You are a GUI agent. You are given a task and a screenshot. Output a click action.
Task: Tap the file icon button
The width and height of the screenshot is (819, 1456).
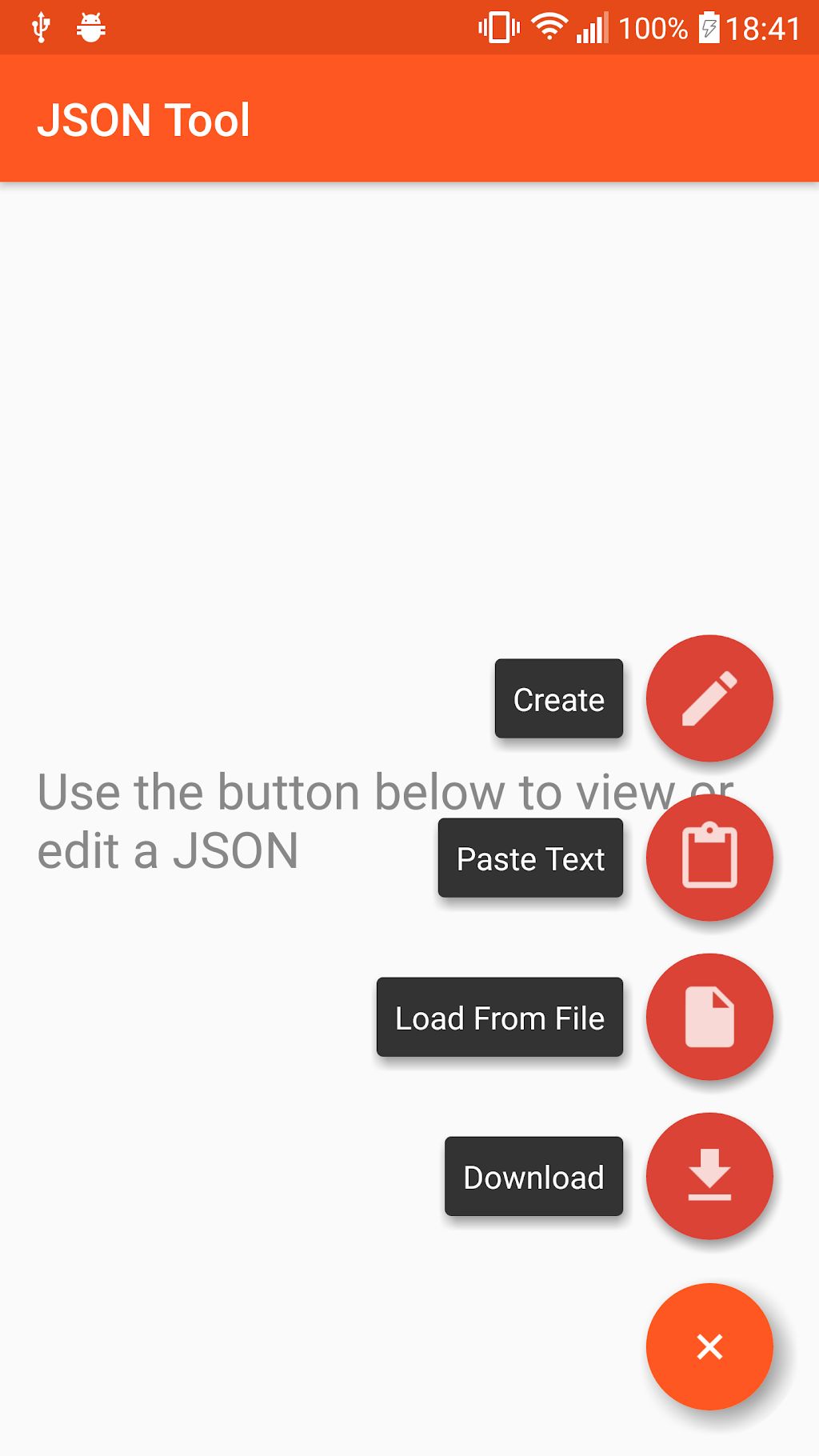click(x=709, y=1017)
